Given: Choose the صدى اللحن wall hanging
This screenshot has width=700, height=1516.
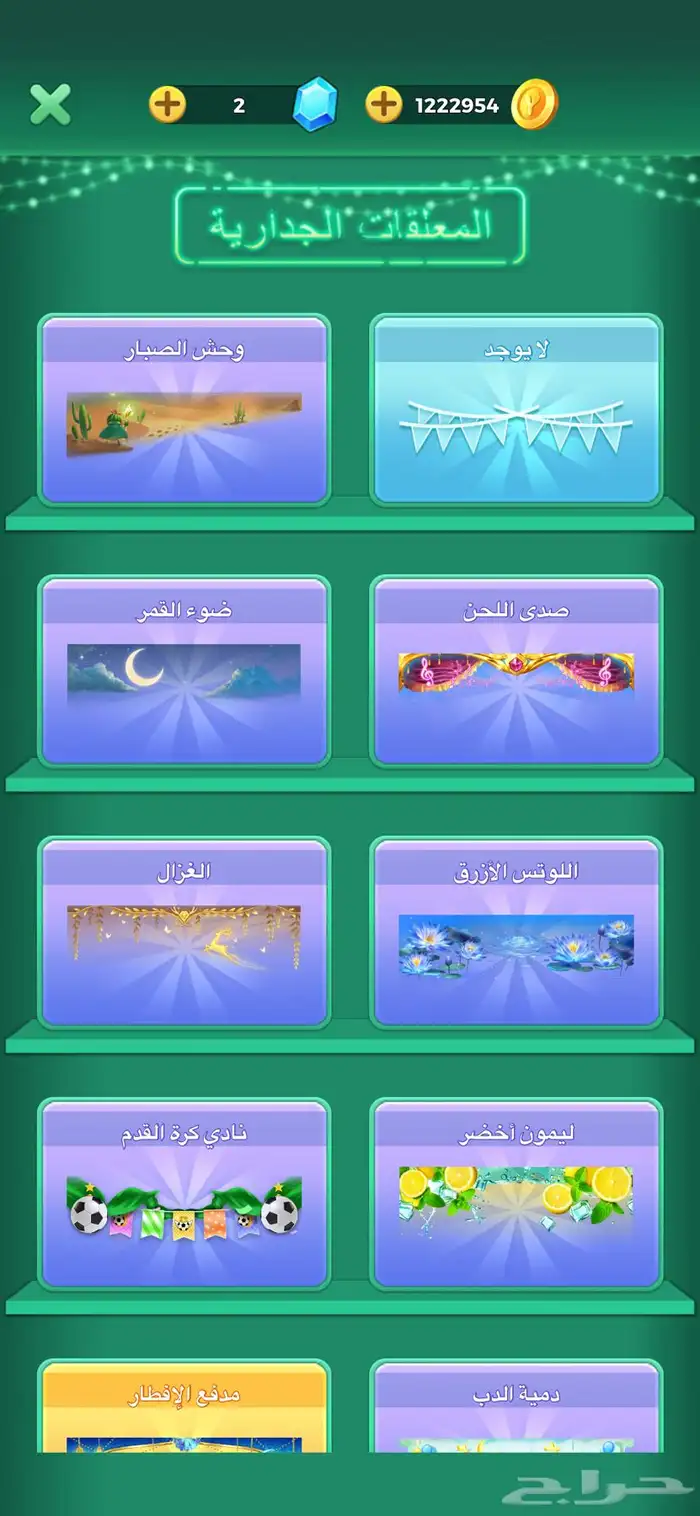Looking at the screenshot, I should click(516, 670).
